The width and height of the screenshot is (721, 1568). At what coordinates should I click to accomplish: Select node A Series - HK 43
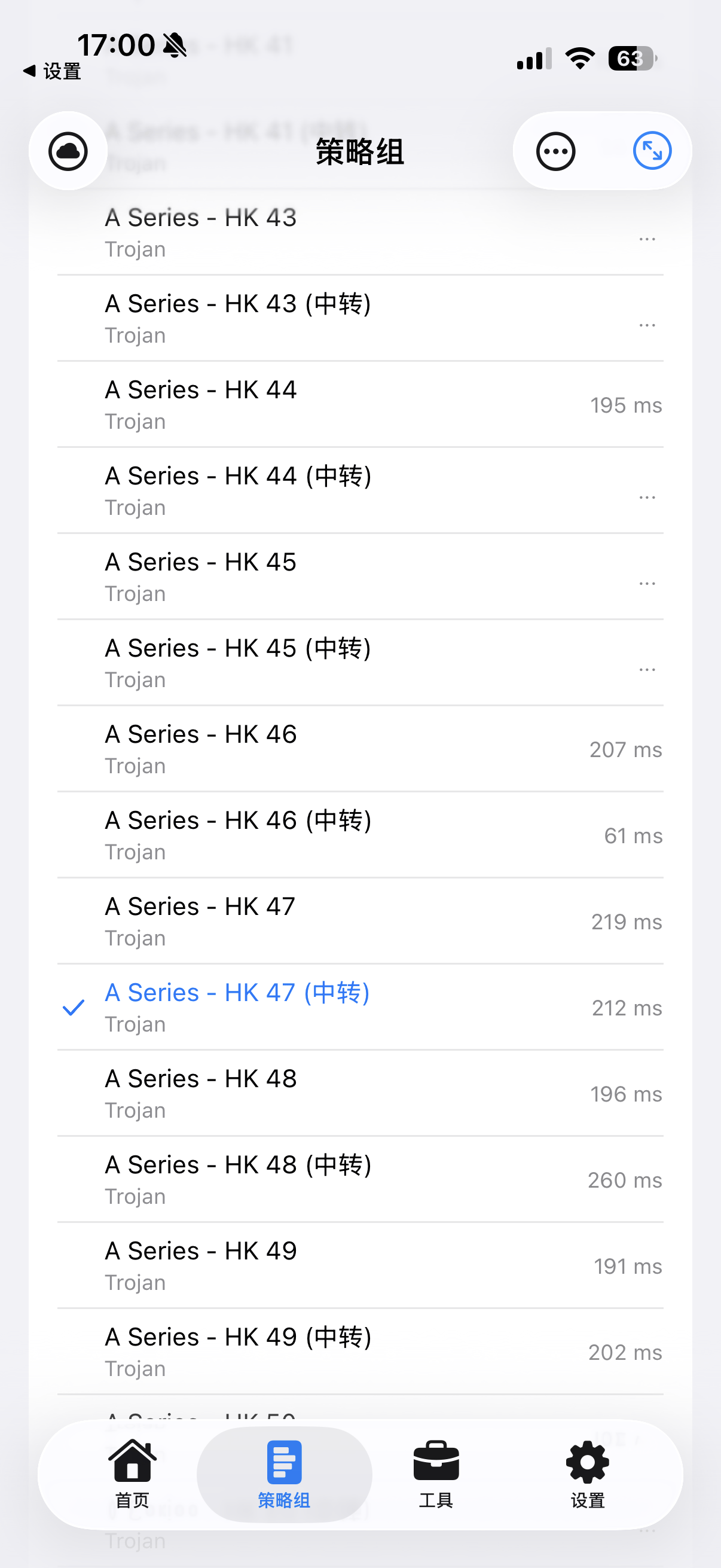[x=360, y=233]
